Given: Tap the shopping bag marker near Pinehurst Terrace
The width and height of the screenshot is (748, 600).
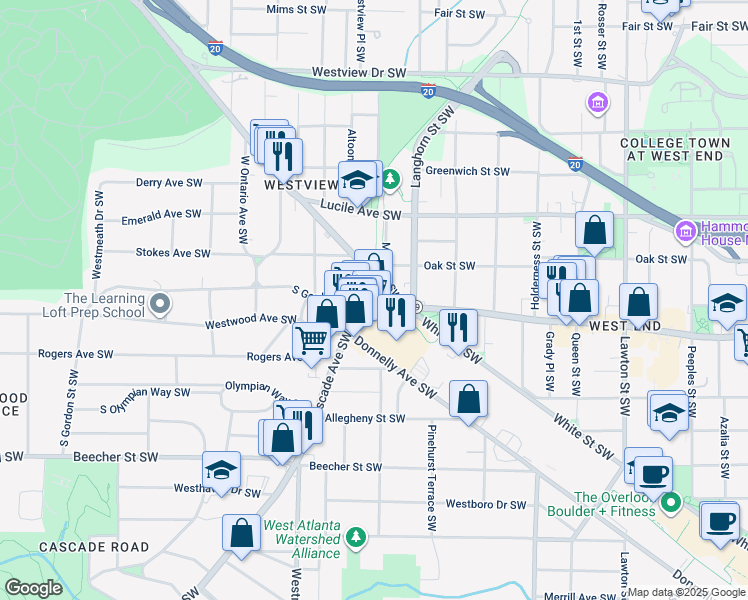Looking at the screenshot, I should pyautogui.click(x=468, y=400).
